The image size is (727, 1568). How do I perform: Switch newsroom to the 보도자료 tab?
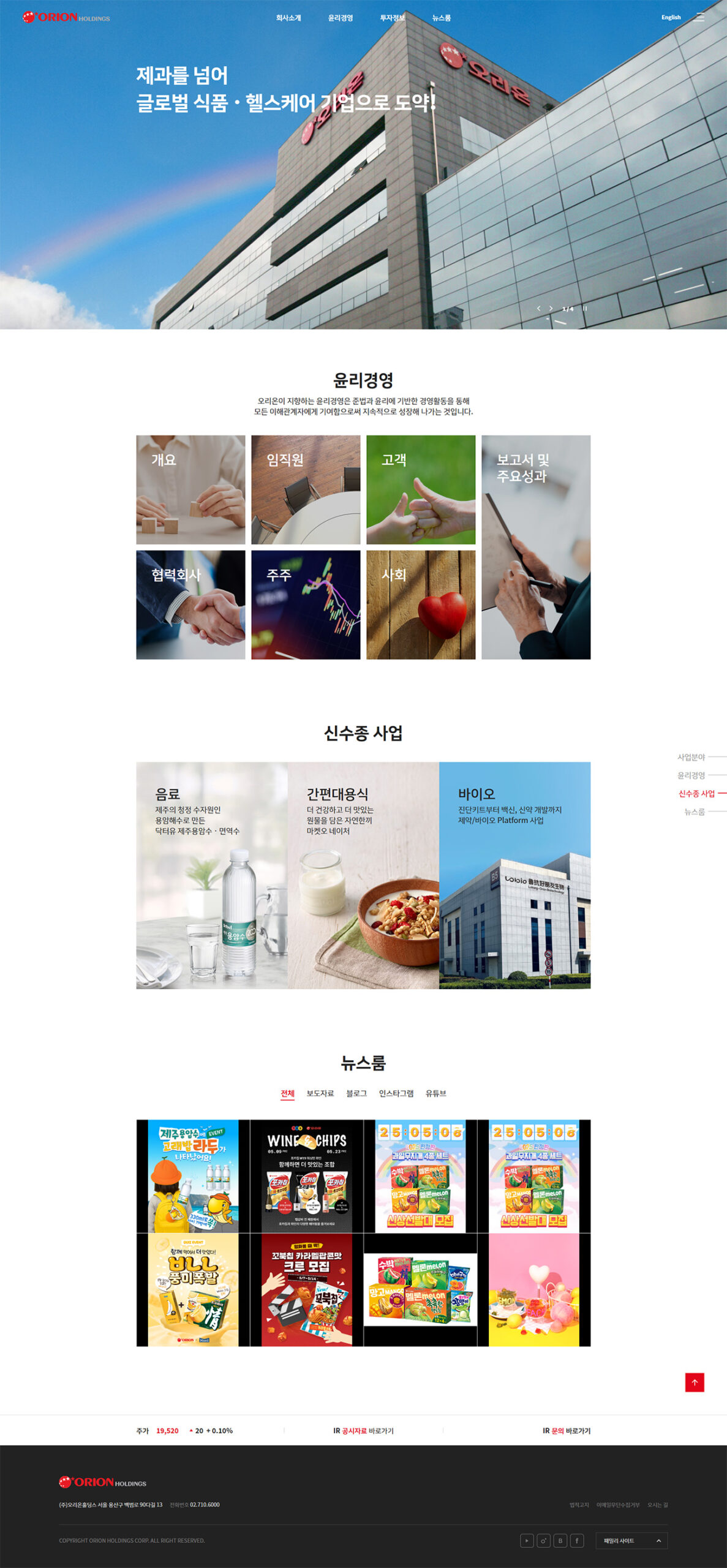point(320,1093)
